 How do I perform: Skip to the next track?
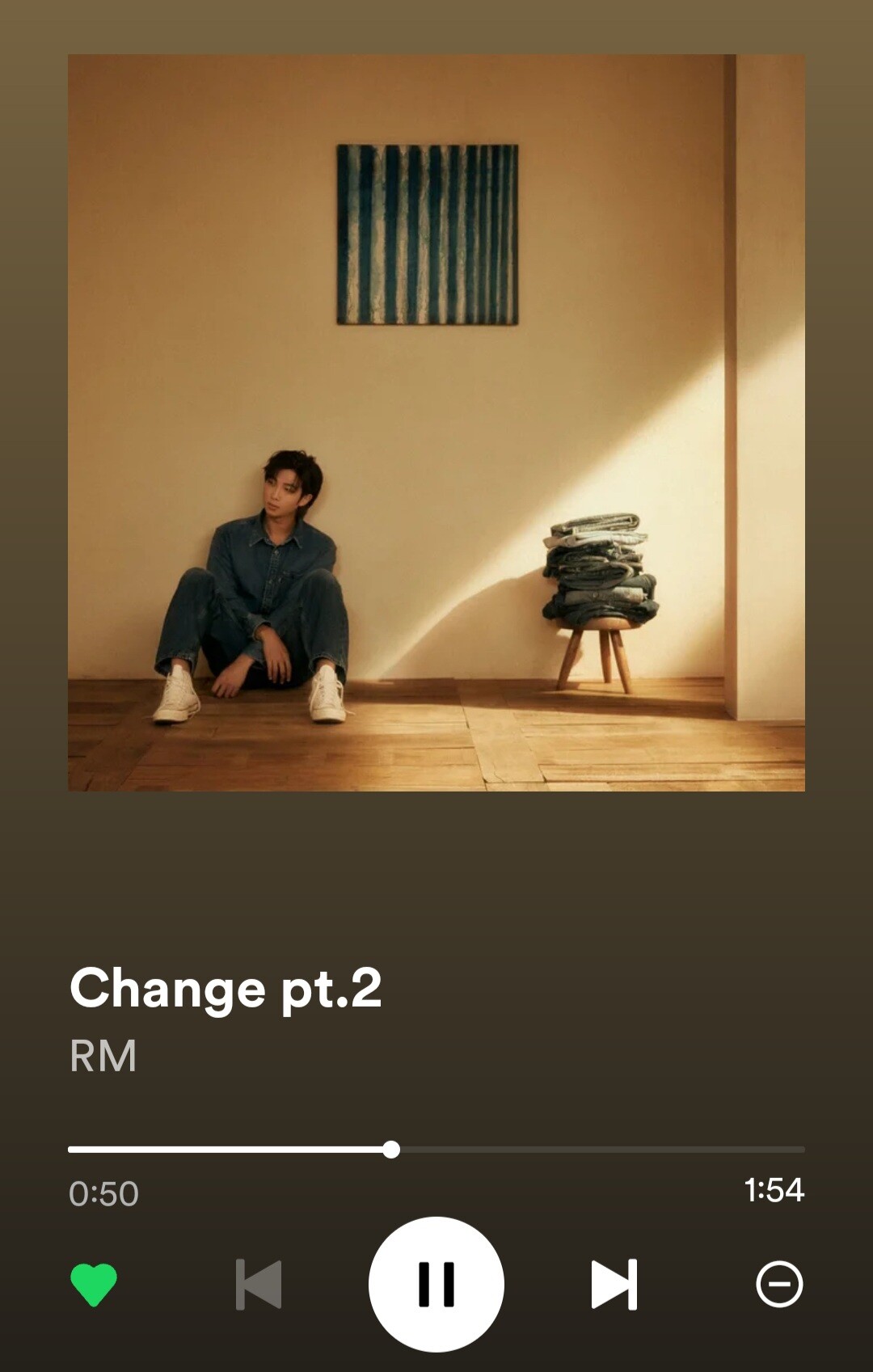614,1284
